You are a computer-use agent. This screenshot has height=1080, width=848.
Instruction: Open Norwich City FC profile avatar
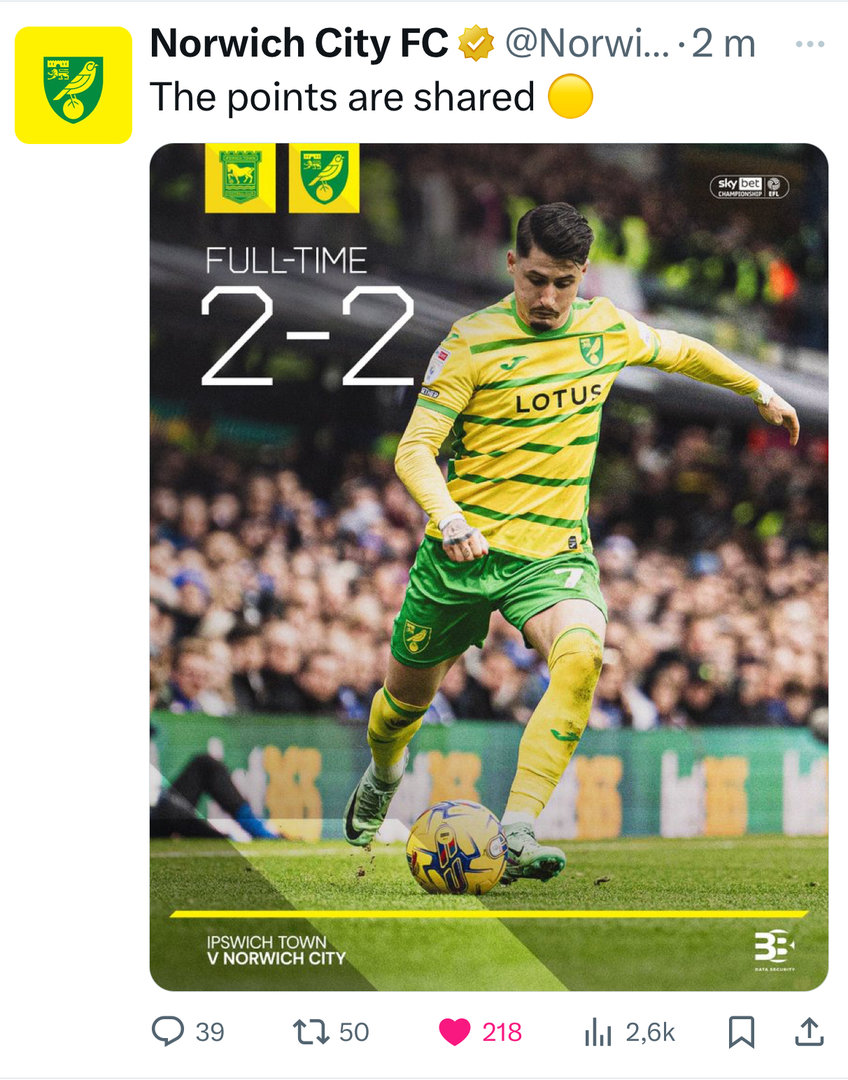73,85
